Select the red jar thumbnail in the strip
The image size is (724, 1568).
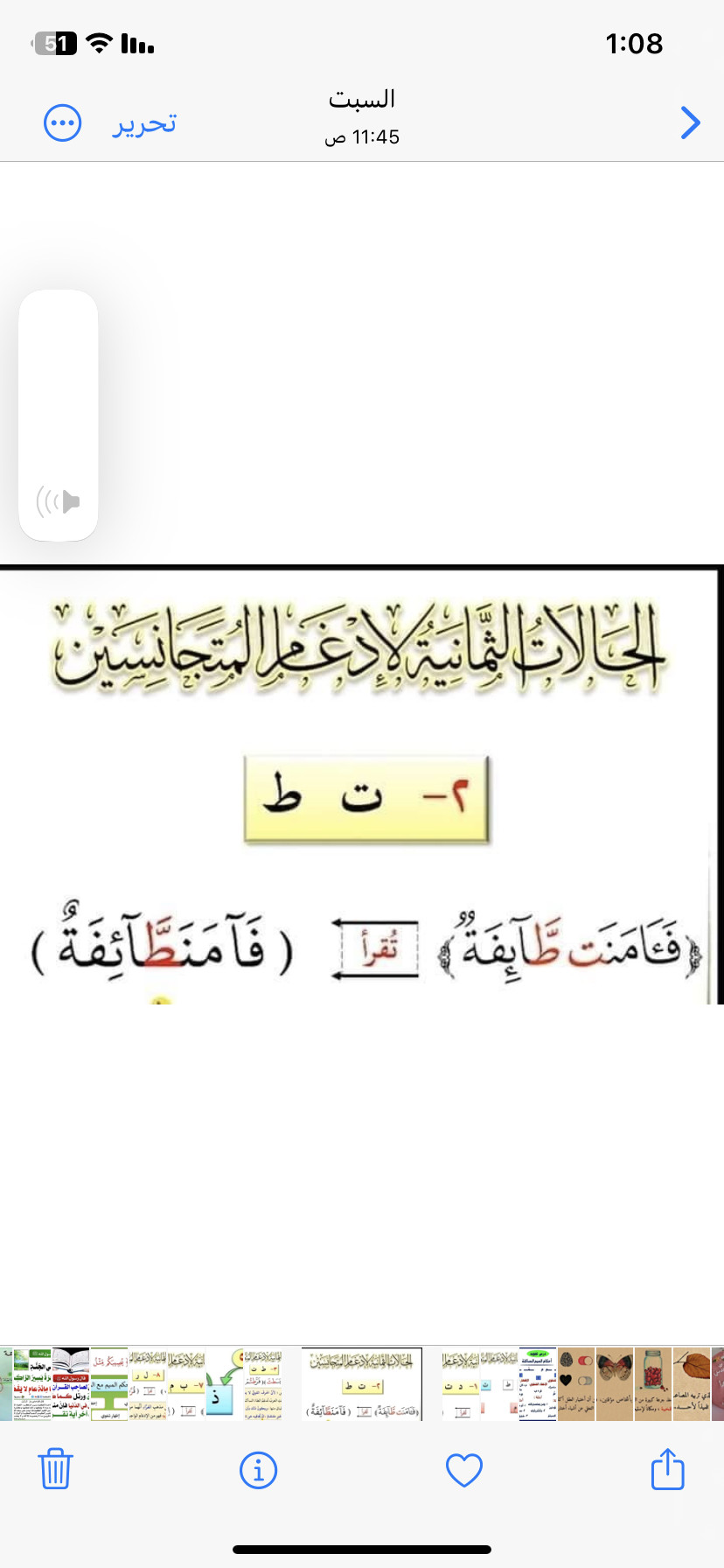653,1384
